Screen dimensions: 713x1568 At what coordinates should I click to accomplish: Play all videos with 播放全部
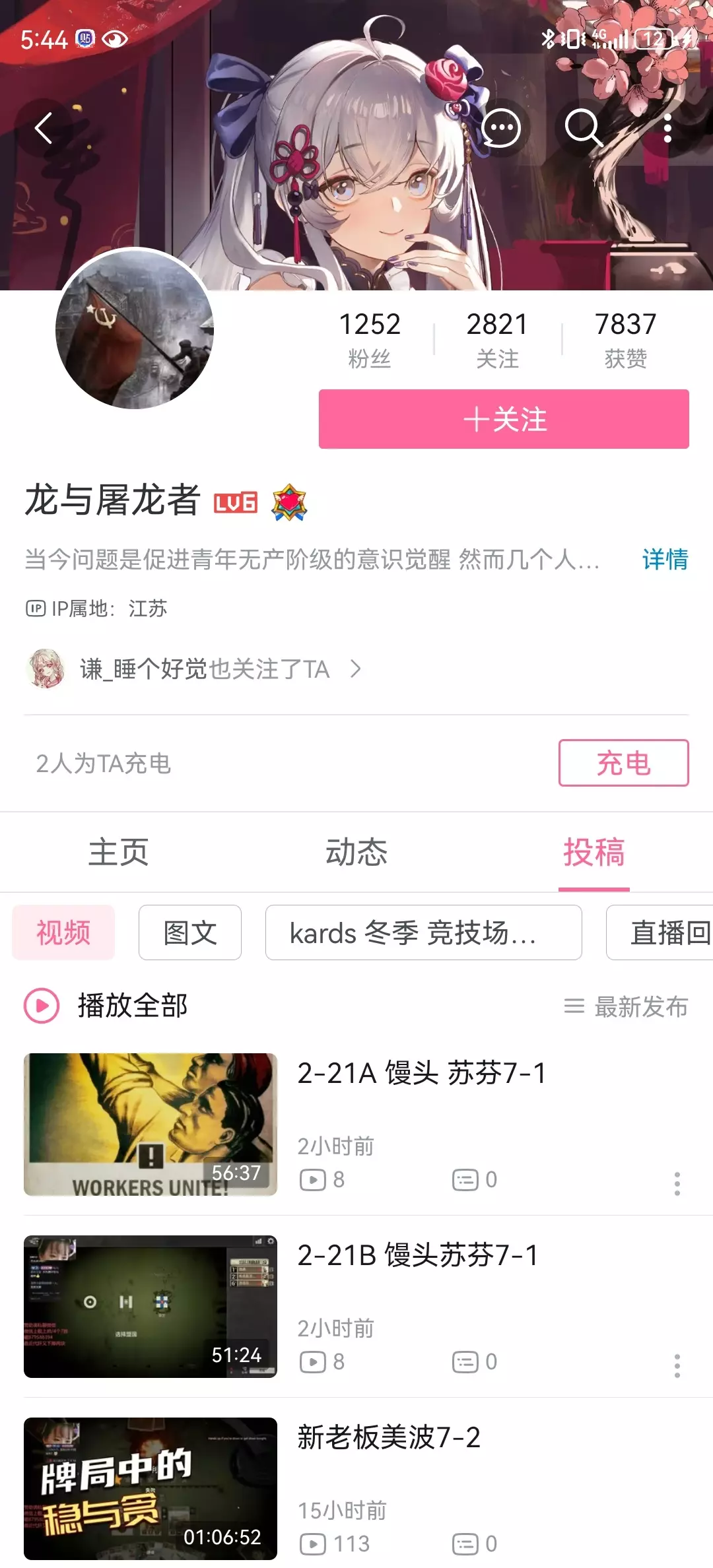pyautogui.click(x=106, y=1006)
